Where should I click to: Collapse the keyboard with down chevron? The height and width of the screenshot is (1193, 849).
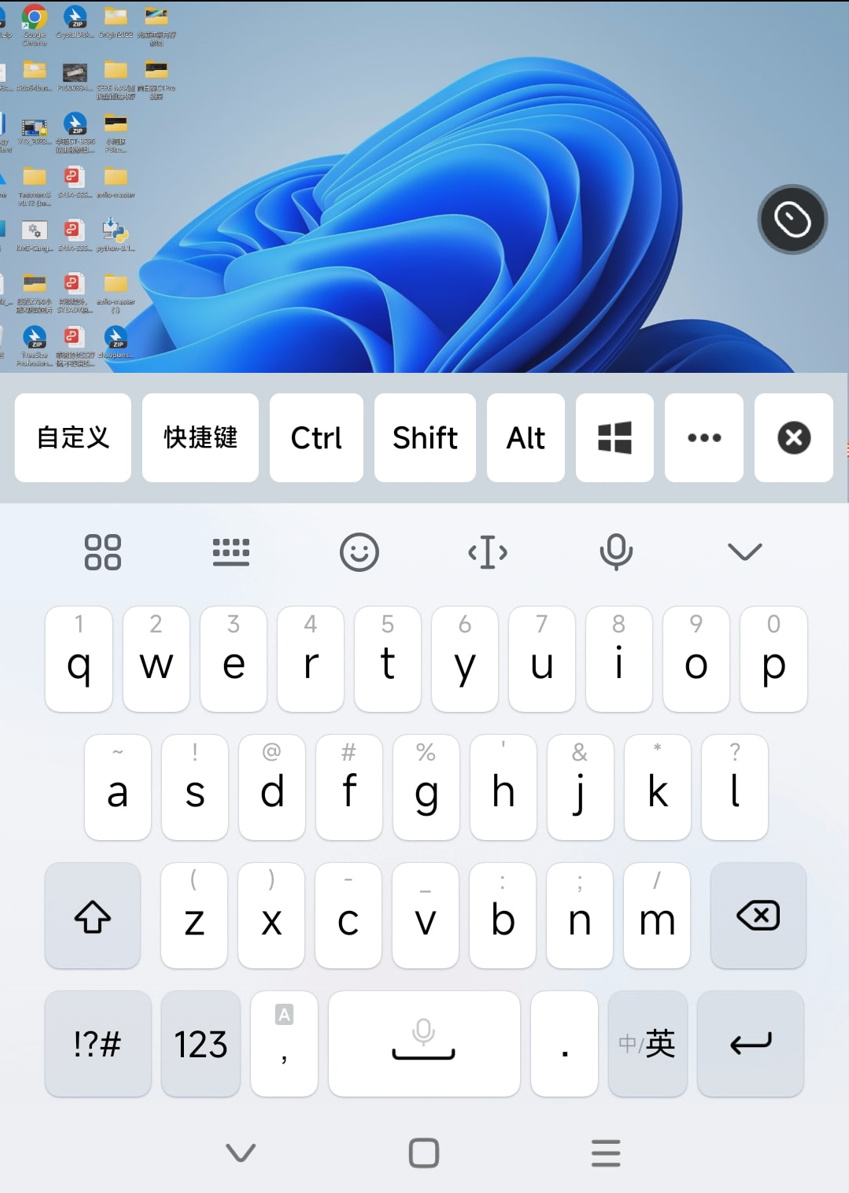click(745, 552)
